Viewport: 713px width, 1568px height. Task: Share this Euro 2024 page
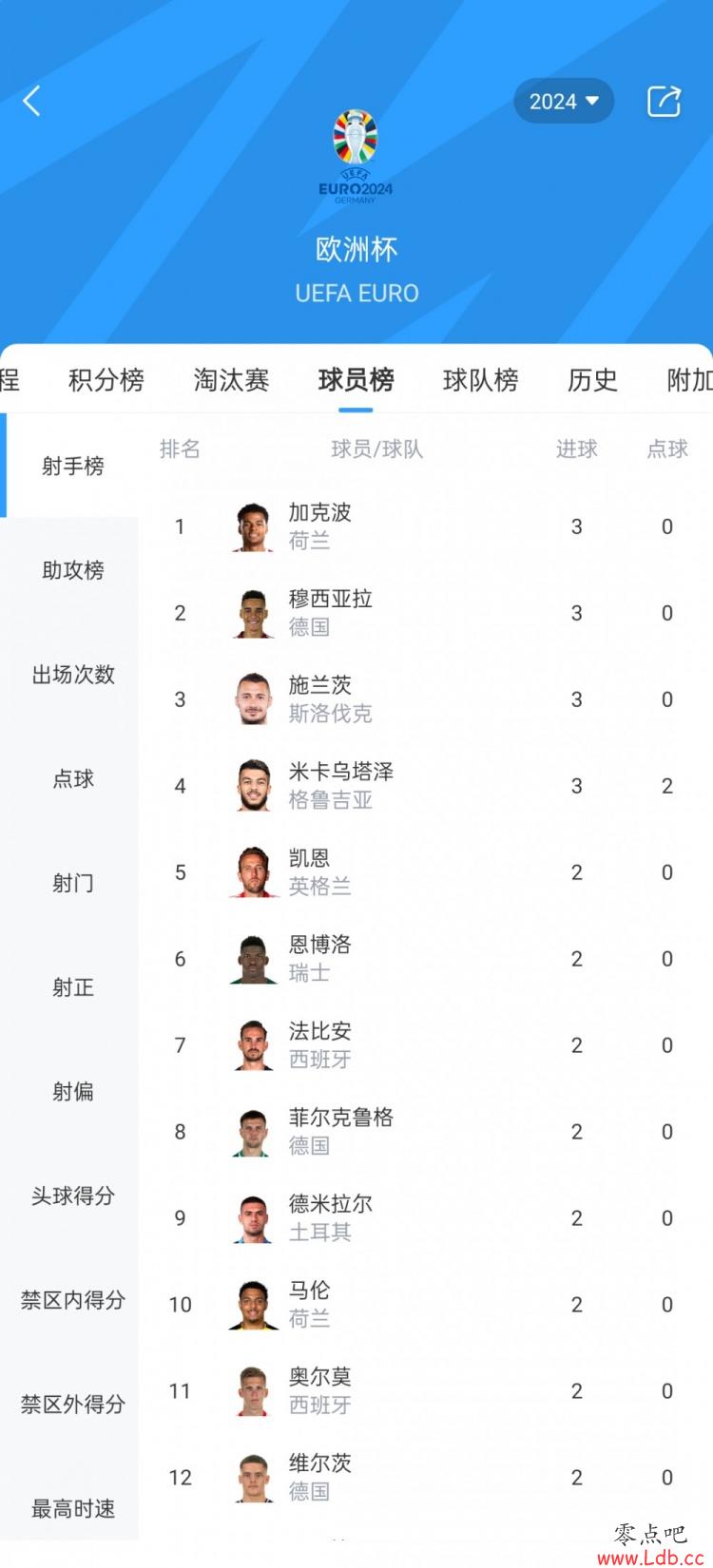(664, 101)
